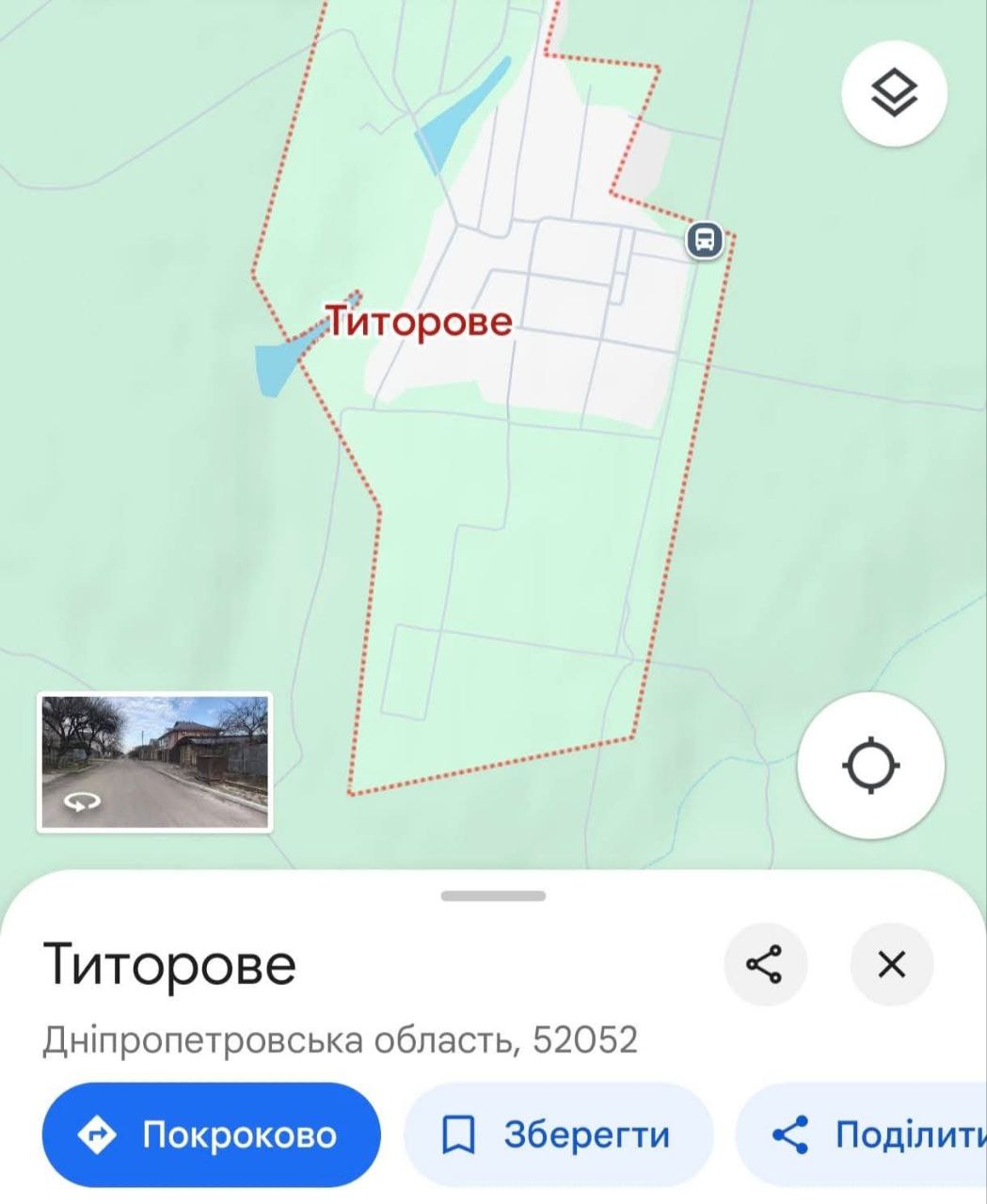Share Титорове via round share icon
Image resolution: width=987 pixels, height=1204 pixels.
(x=764, y=965)
